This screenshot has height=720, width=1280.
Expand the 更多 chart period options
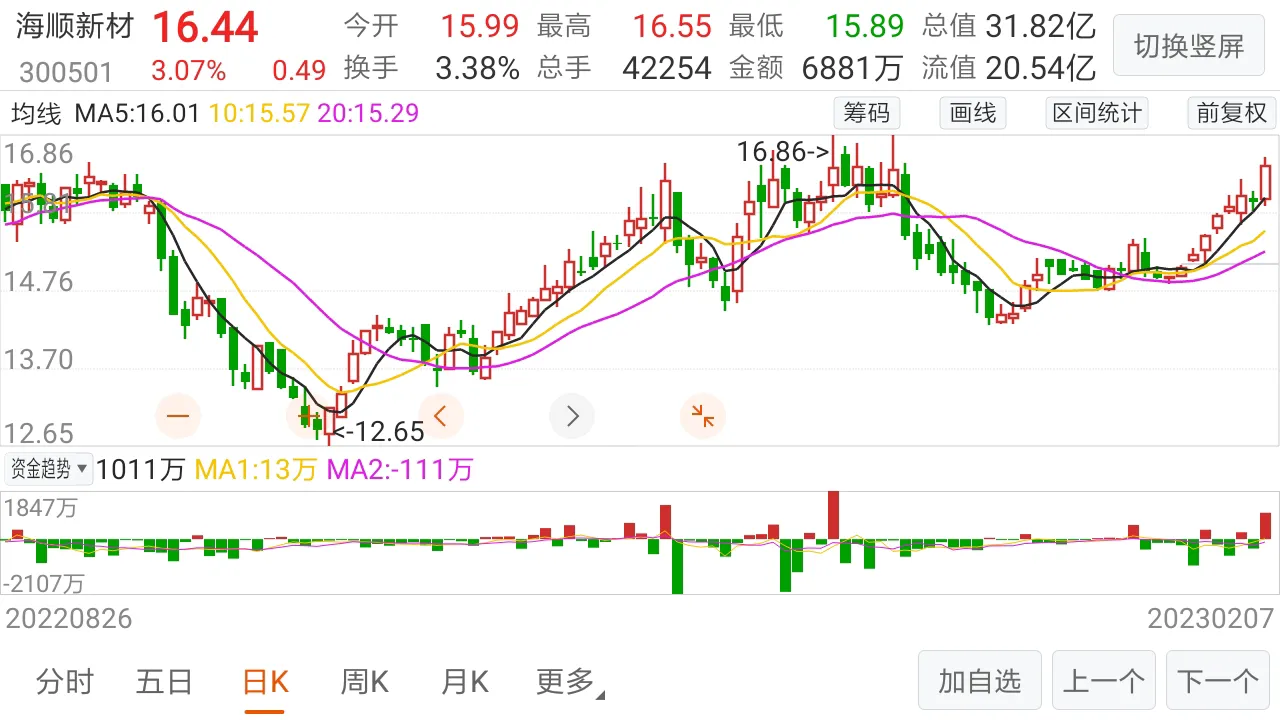pyautogui.click(x=569, y=682)
